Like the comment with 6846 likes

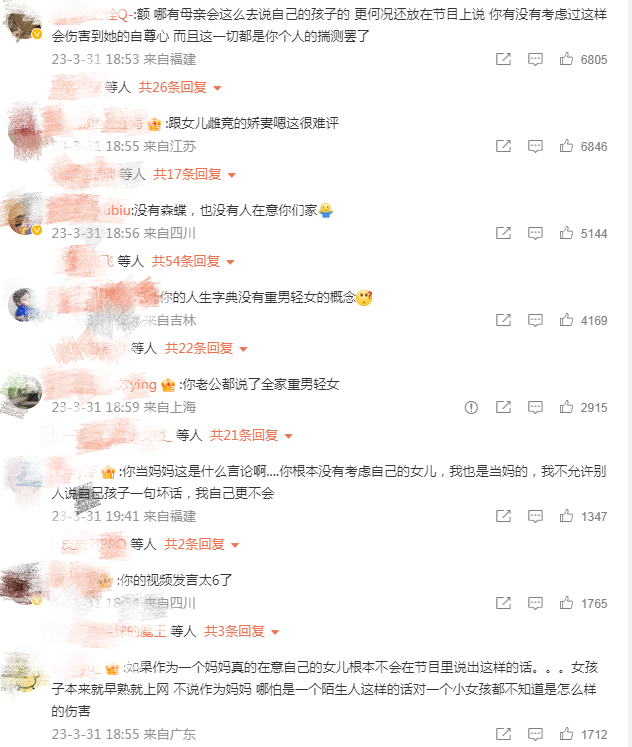coord(567,147)
